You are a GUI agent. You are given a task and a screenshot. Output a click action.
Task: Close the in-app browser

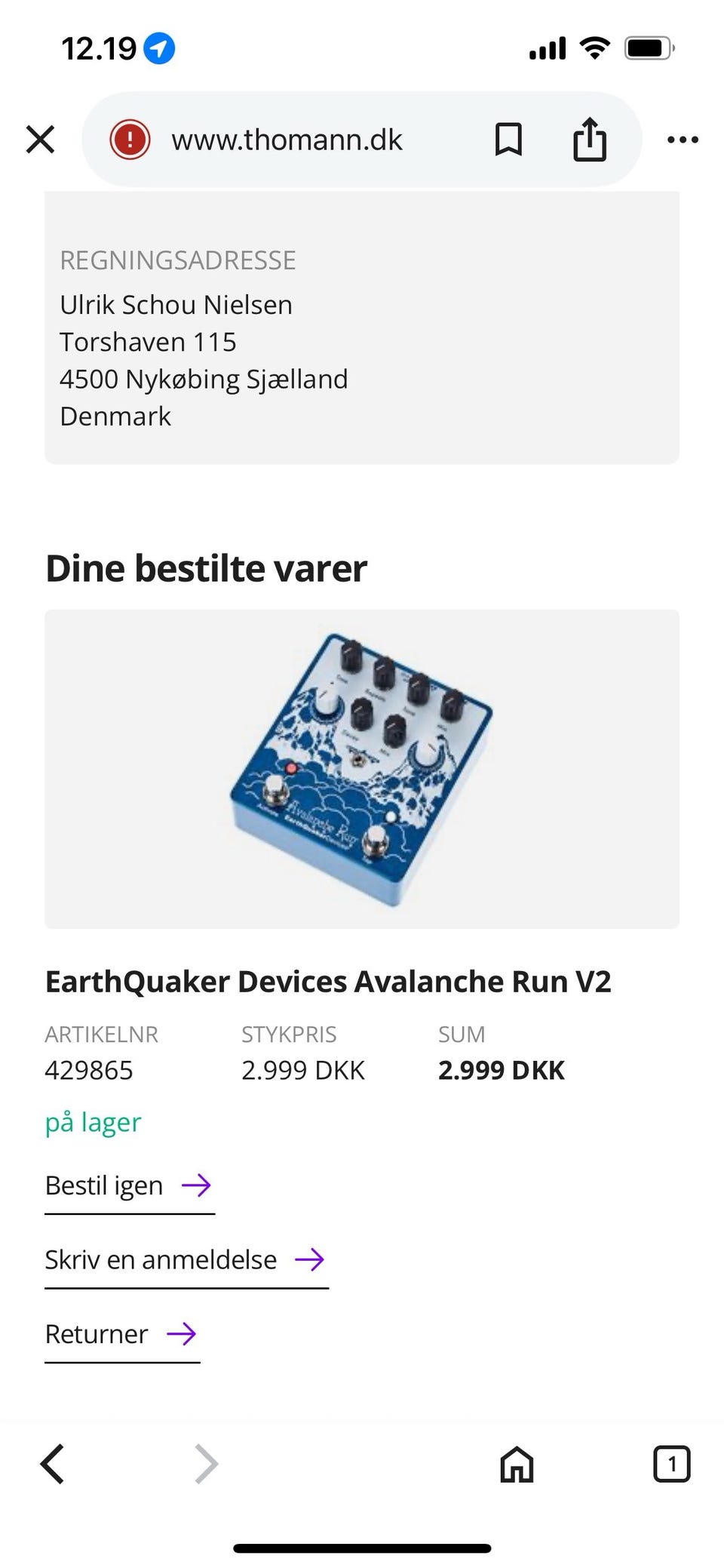click(40, 140)
